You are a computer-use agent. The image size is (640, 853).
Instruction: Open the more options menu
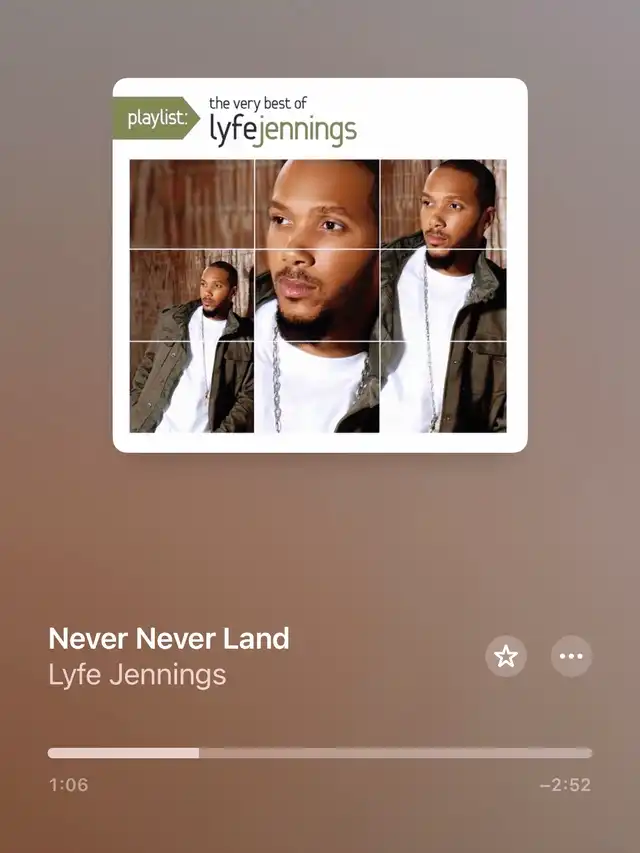(572, 657)
